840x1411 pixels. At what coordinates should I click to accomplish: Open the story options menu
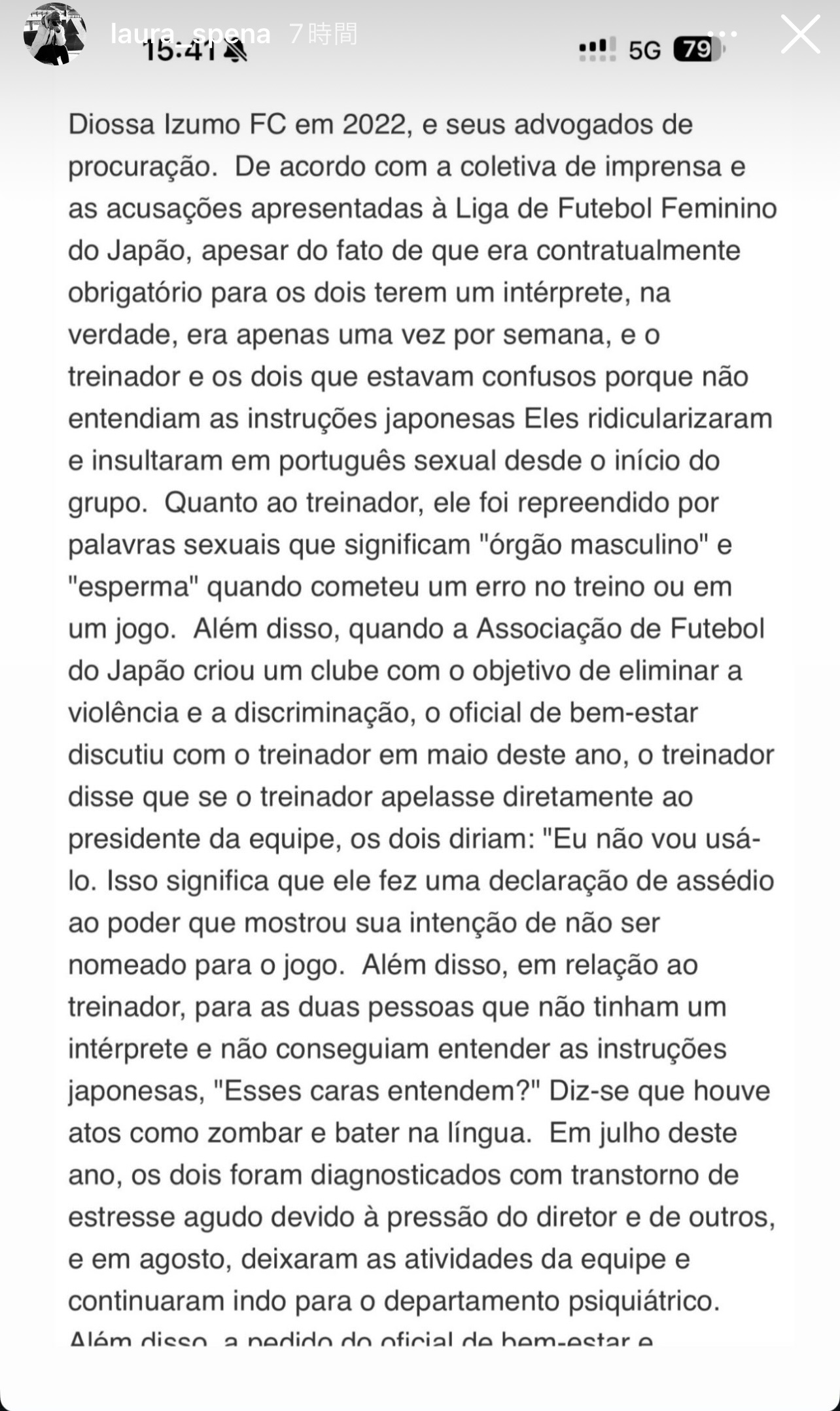pyautogui.click(x=722, y=34)
